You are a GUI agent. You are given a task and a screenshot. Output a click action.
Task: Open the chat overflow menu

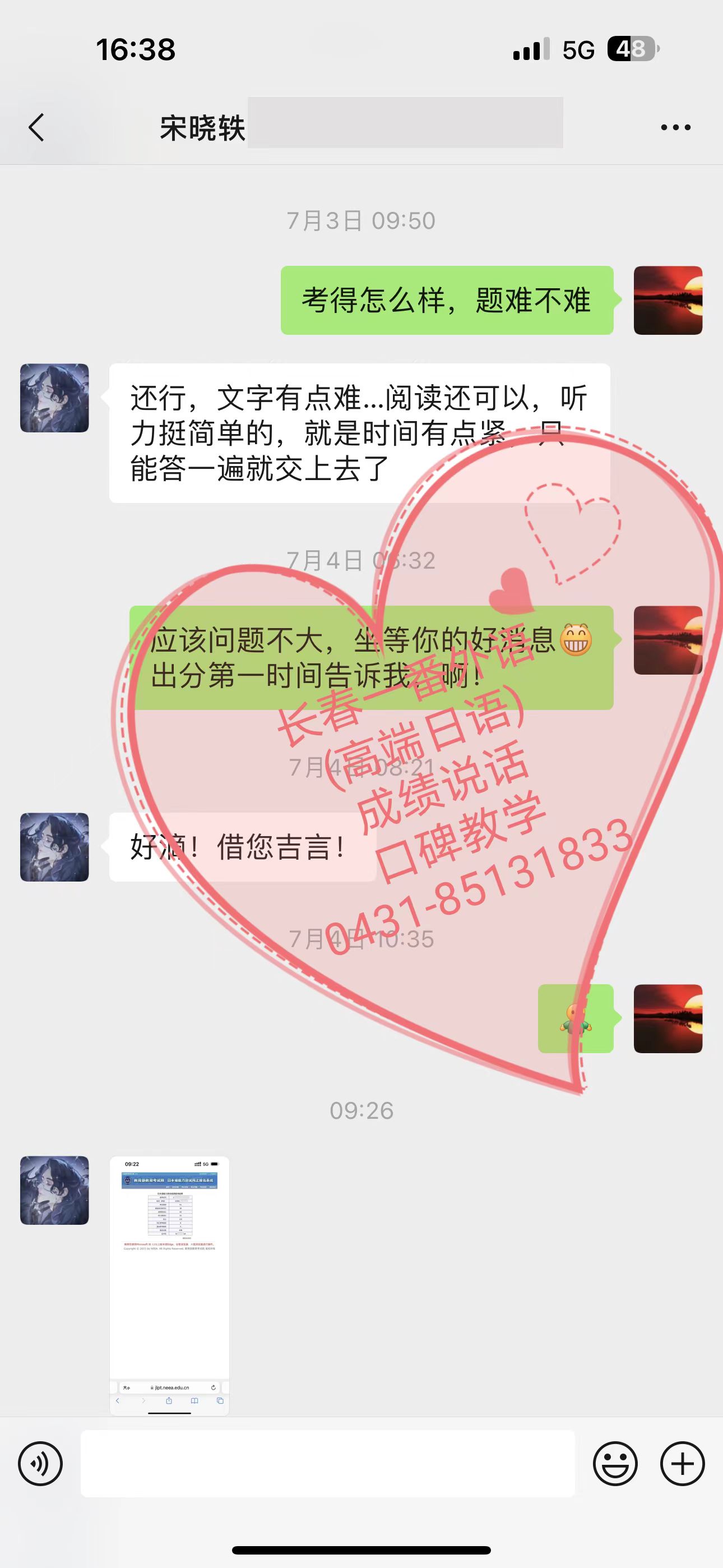pos(675,128)
